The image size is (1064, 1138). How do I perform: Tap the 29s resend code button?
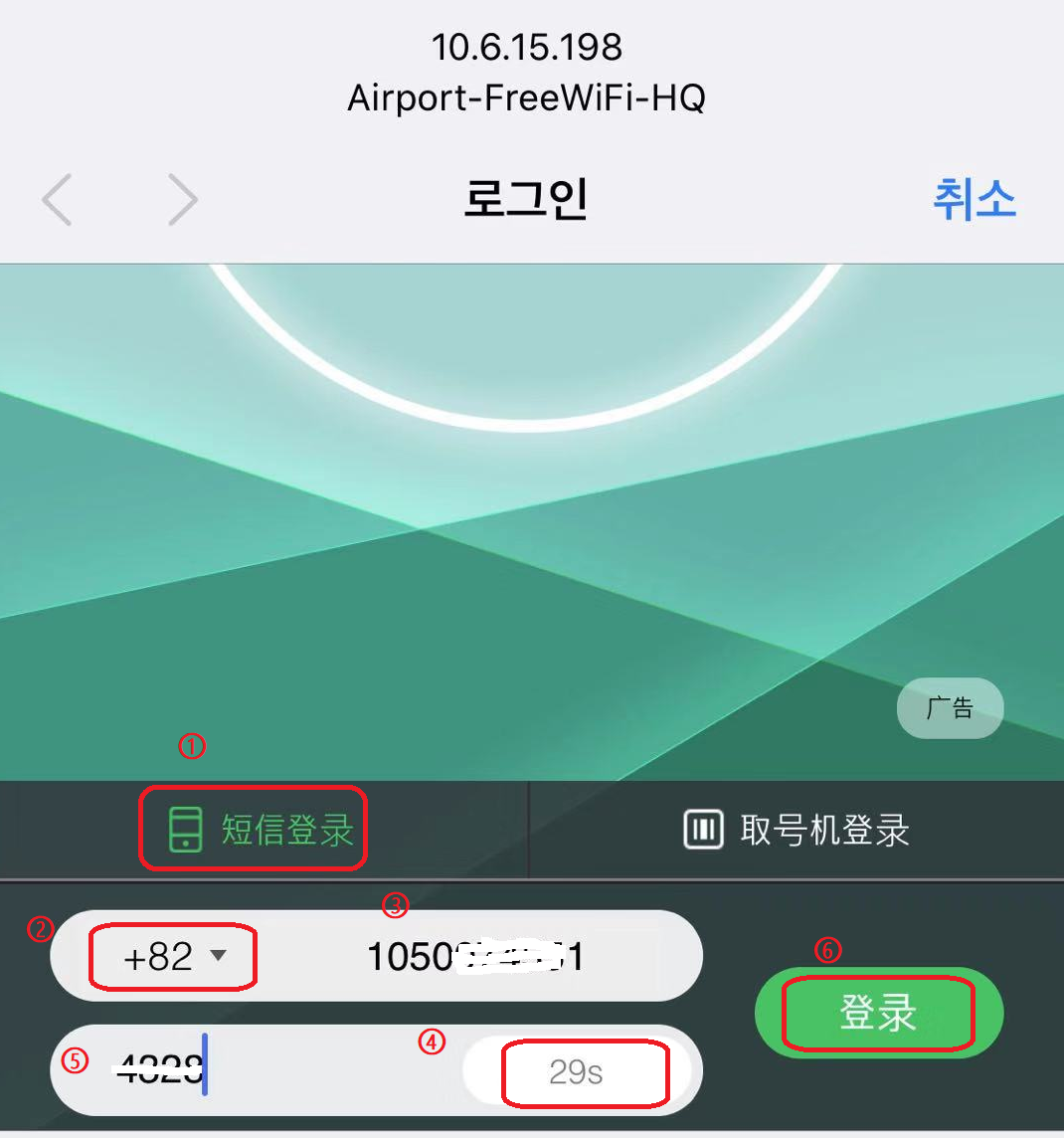(579, 1072)
